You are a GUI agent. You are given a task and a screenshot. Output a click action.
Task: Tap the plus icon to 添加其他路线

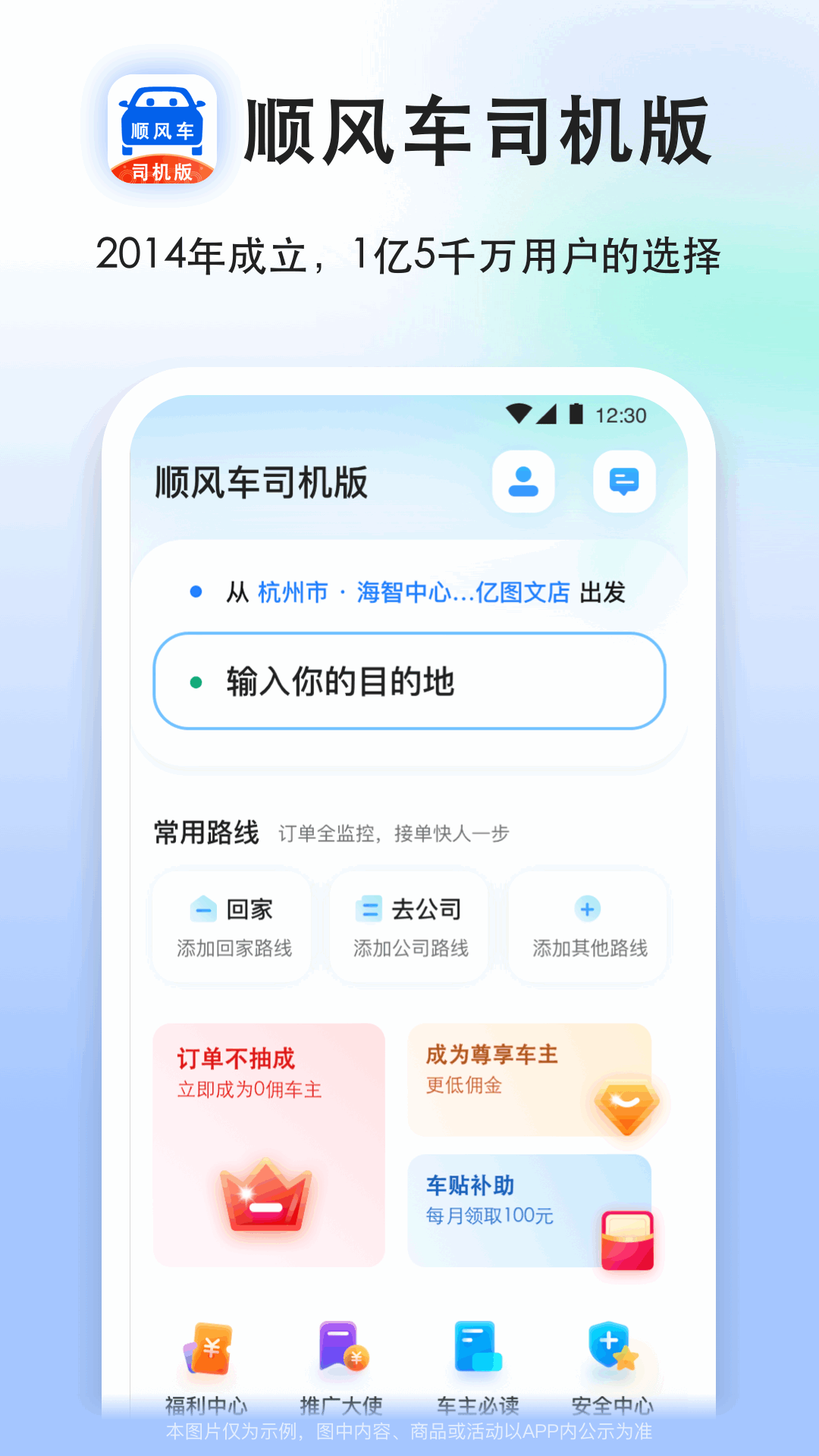[586, 908]
